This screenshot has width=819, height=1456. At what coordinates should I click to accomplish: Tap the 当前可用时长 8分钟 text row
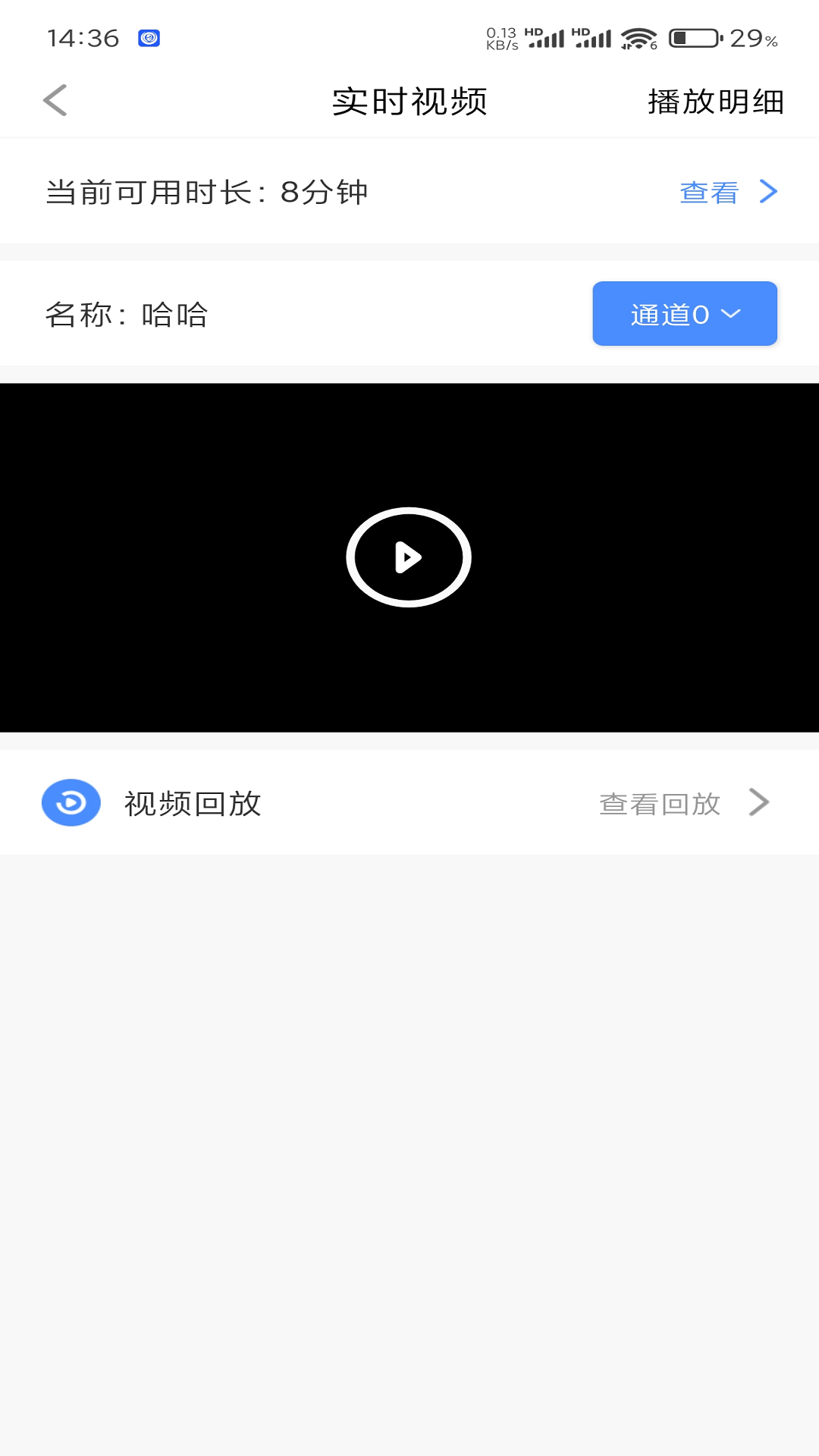205,192
